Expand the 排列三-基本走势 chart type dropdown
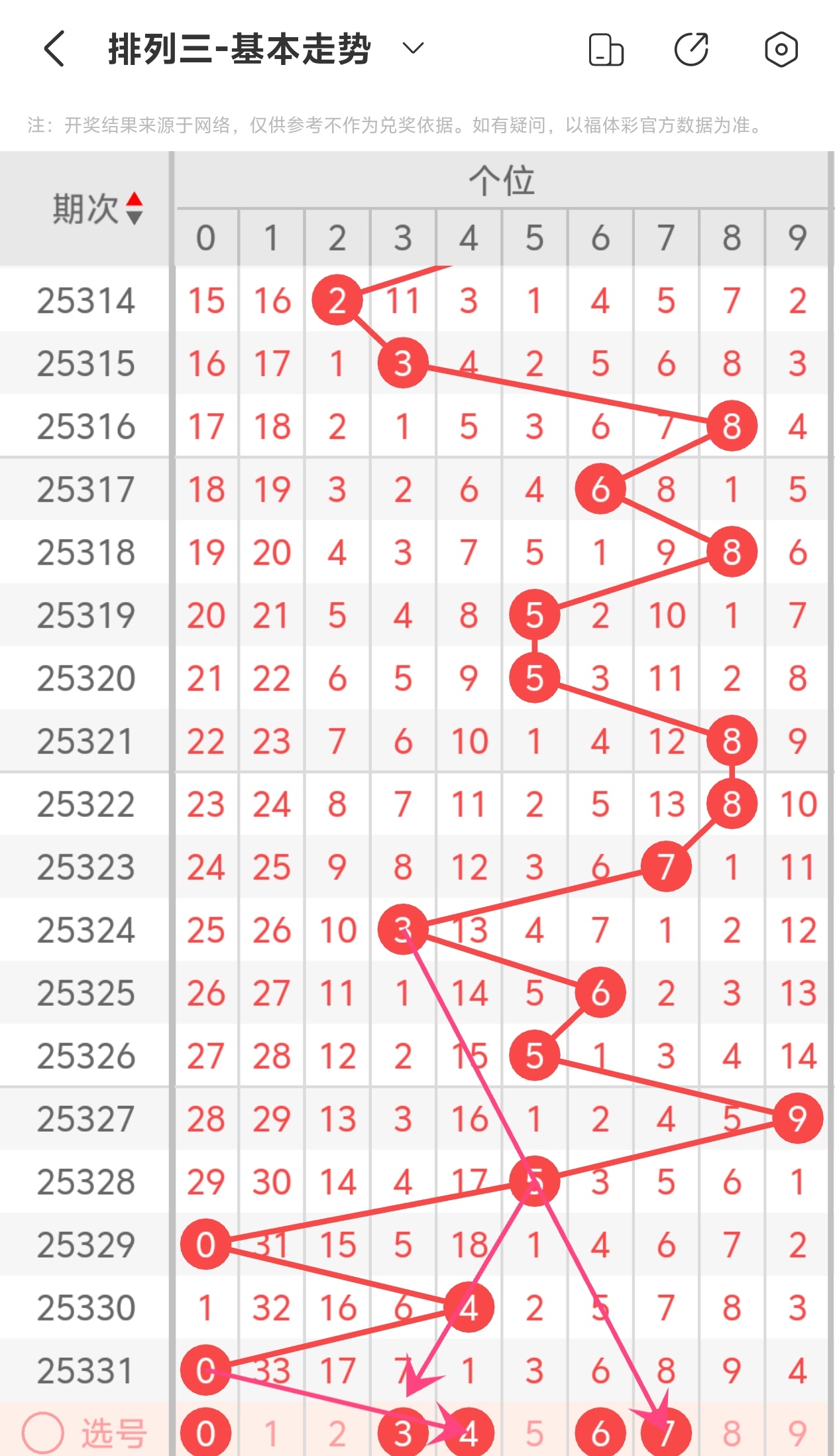The image size is (835, 1456). click(413, 48)
